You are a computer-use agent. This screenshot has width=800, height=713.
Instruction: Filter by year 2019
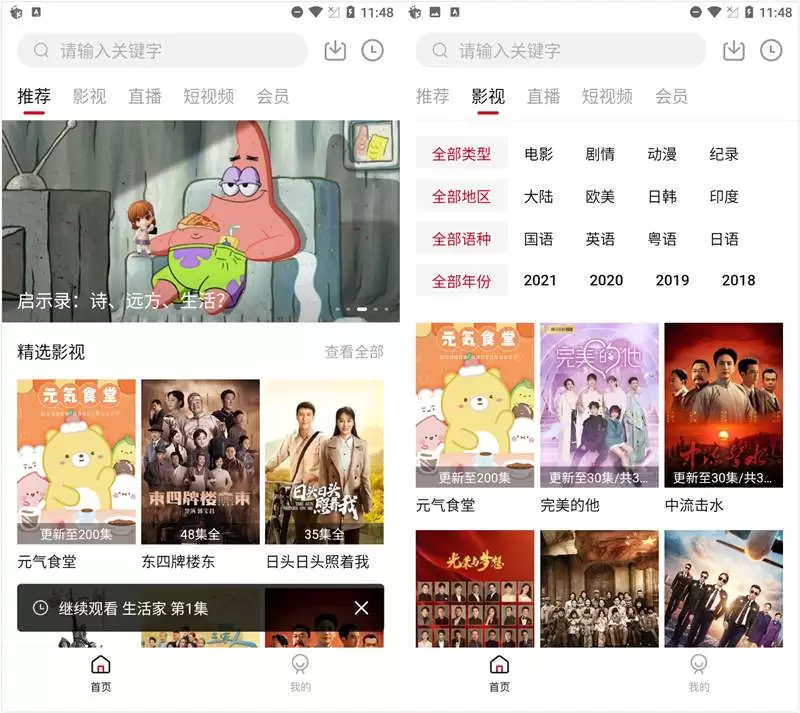pos(672,281)
